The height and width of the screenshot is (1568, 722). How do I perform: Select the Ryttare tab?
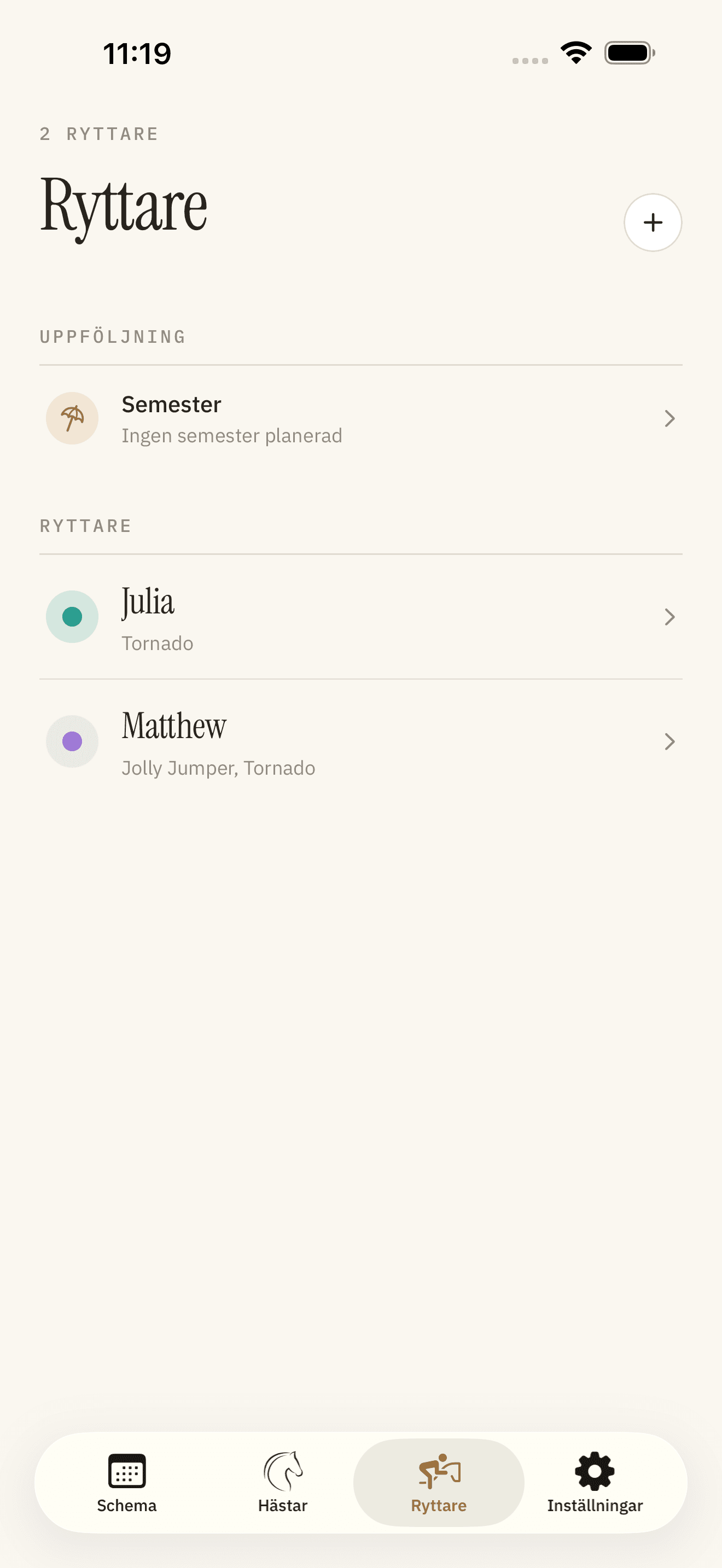click(x=439, y=1483)
